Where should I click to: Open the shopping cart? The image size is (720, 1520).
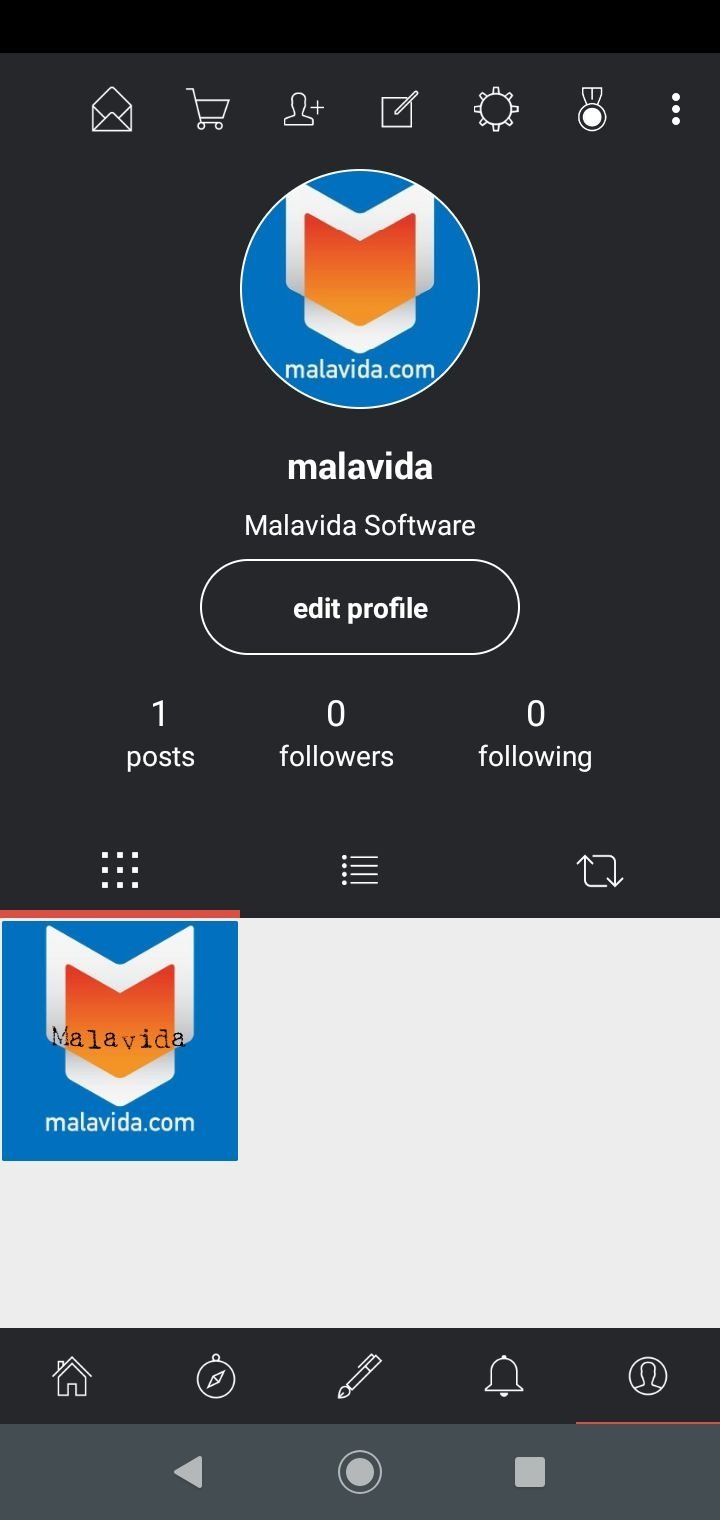208,109
